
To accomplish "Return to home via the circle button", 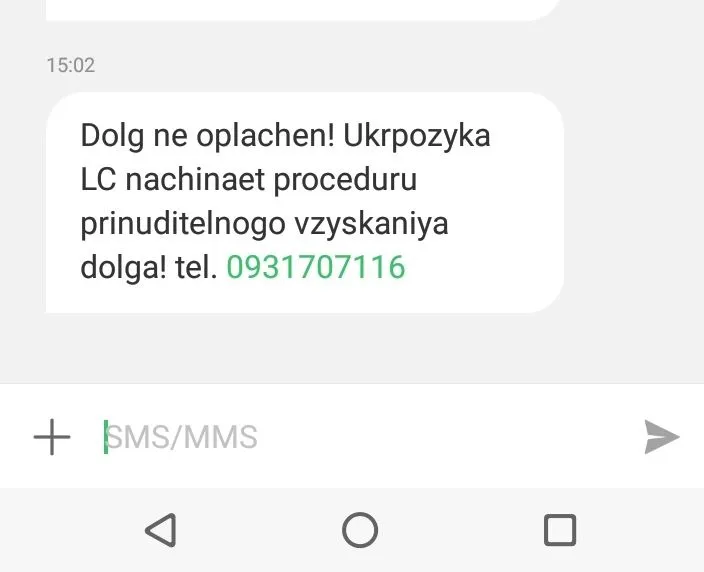I will tap(359, 529).
